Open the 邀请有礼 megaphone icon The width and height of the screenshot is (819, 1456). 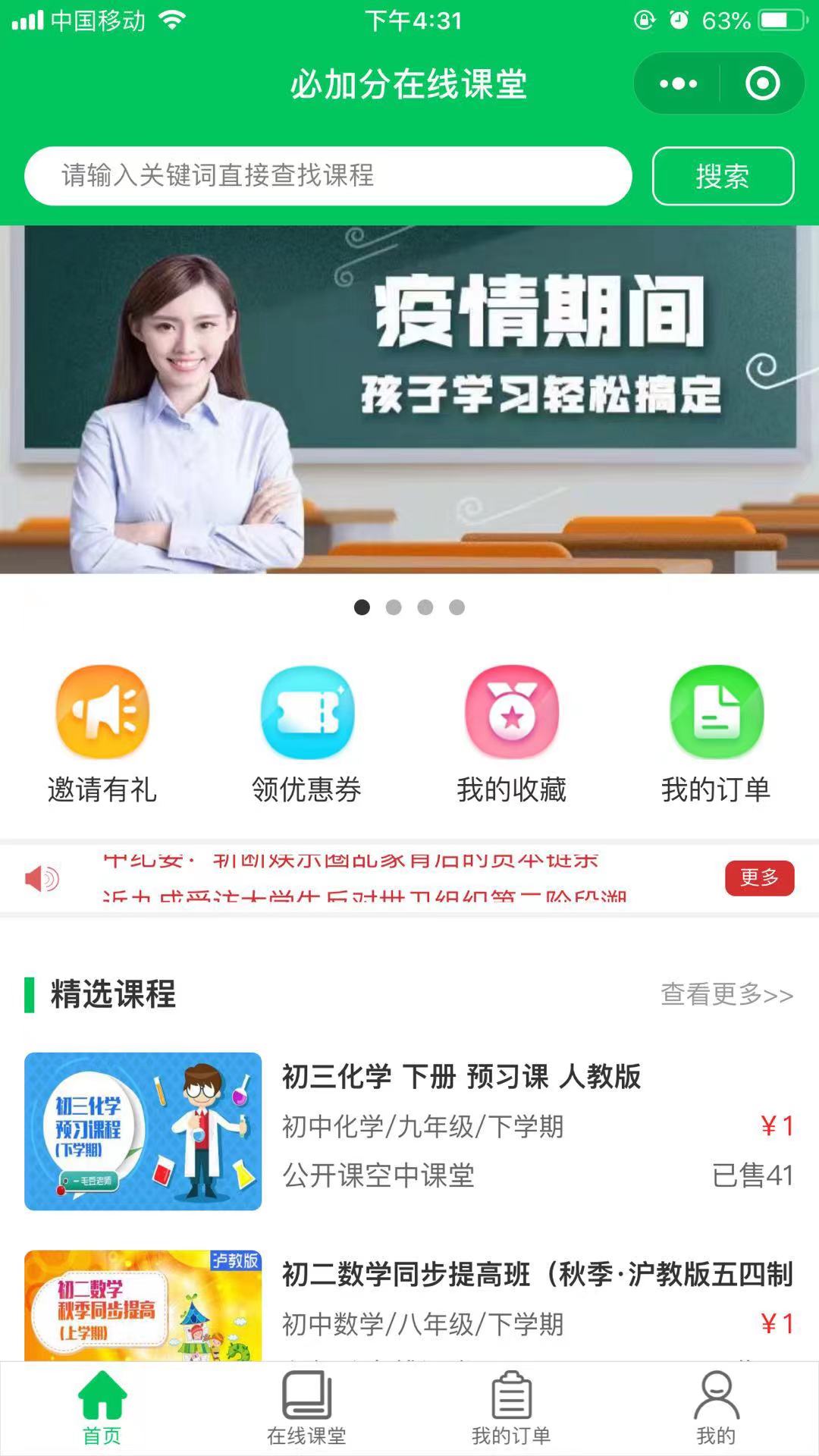pyautogui.click(x=102, y=711)
